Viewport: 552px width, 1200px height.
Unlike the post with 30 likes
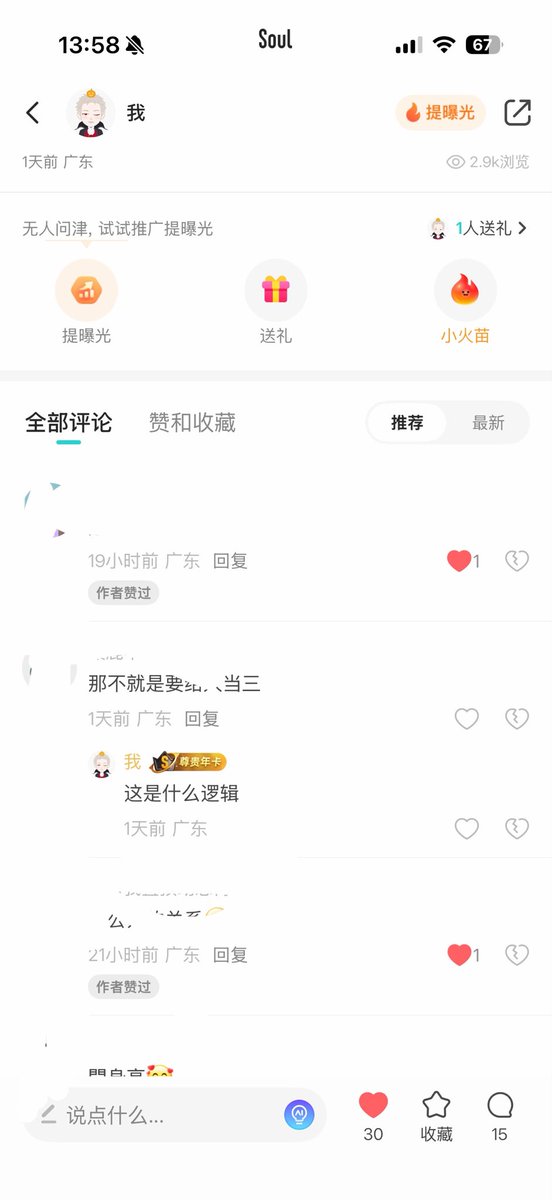point(373,1116)
